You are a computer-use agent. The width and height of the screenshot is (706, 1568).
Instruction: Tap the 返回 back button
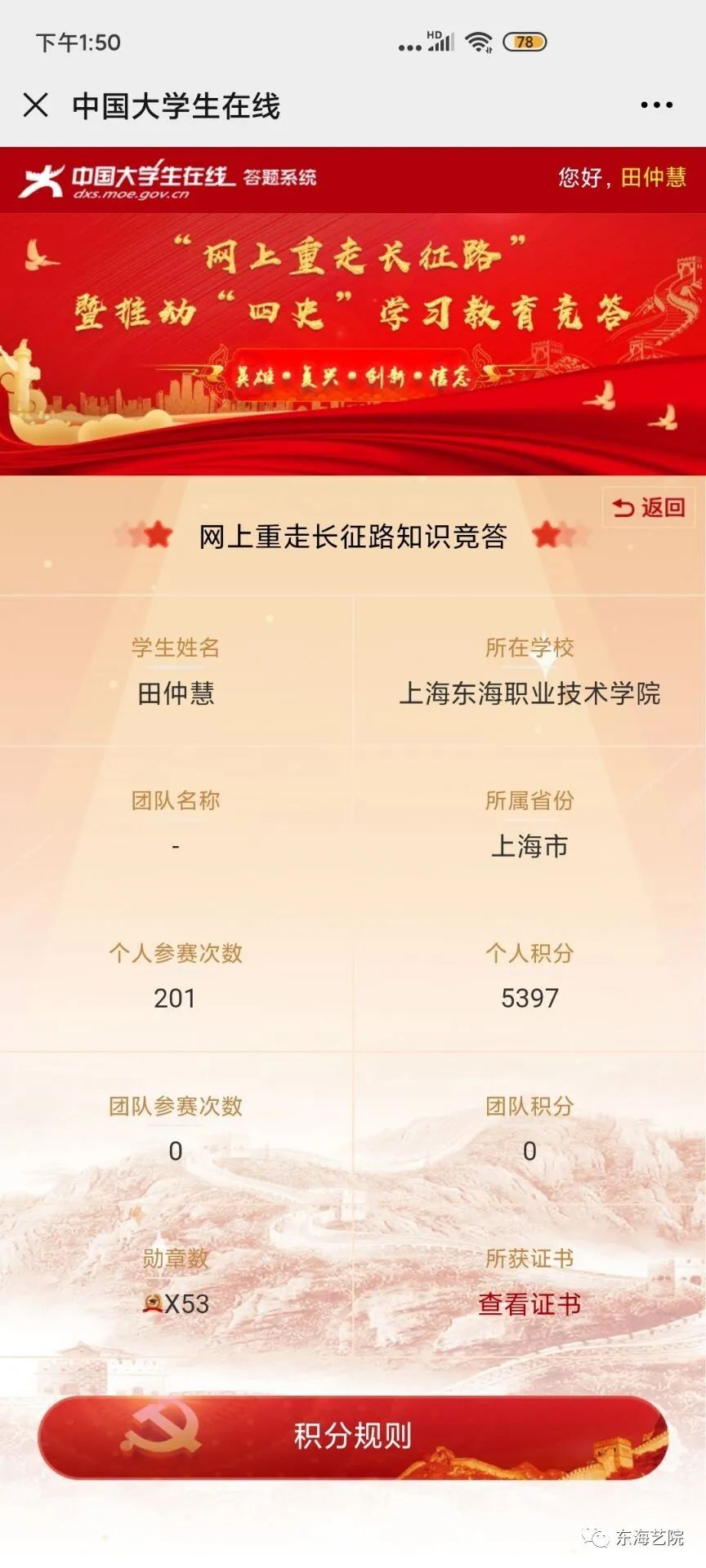(649, 507)
